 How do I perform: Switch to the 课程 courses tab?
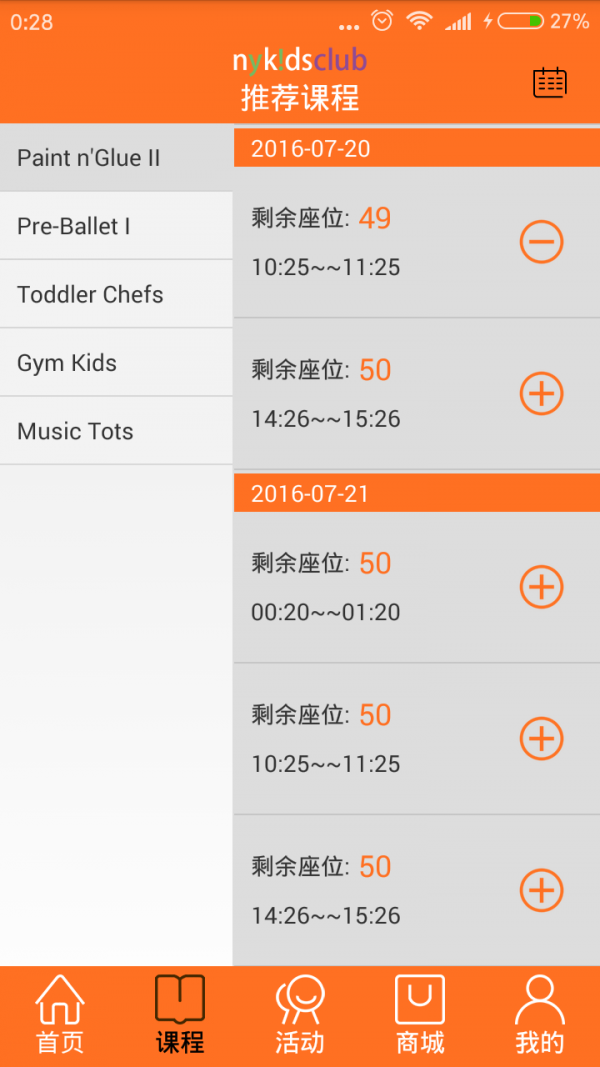tap(180, 1015)
